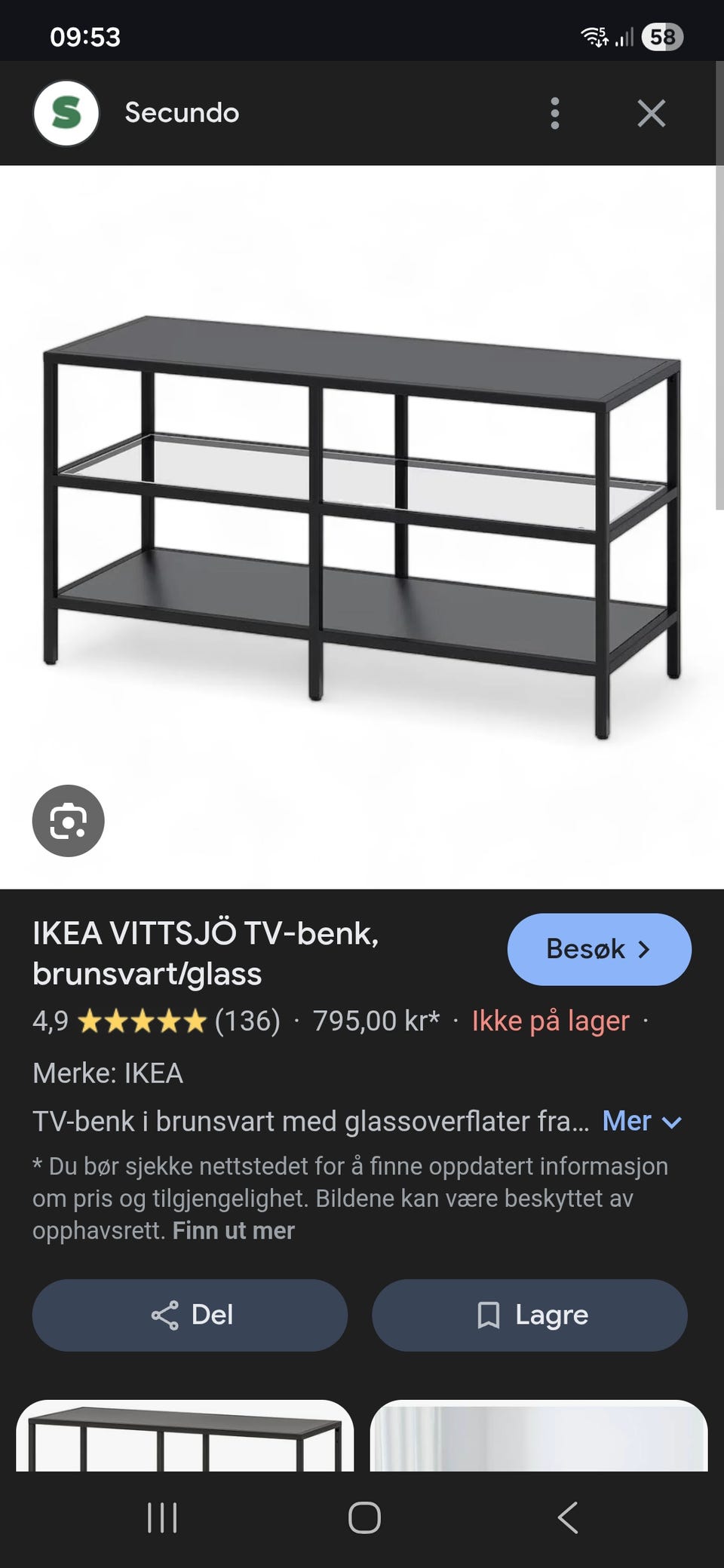Open the VITTSJÖ TV-benk product image

point(362,527)
